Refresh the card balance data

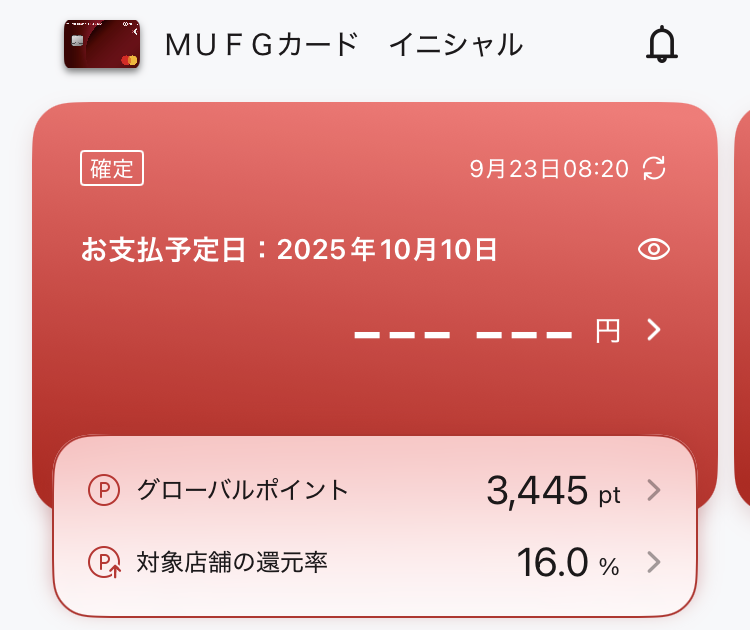654,168
